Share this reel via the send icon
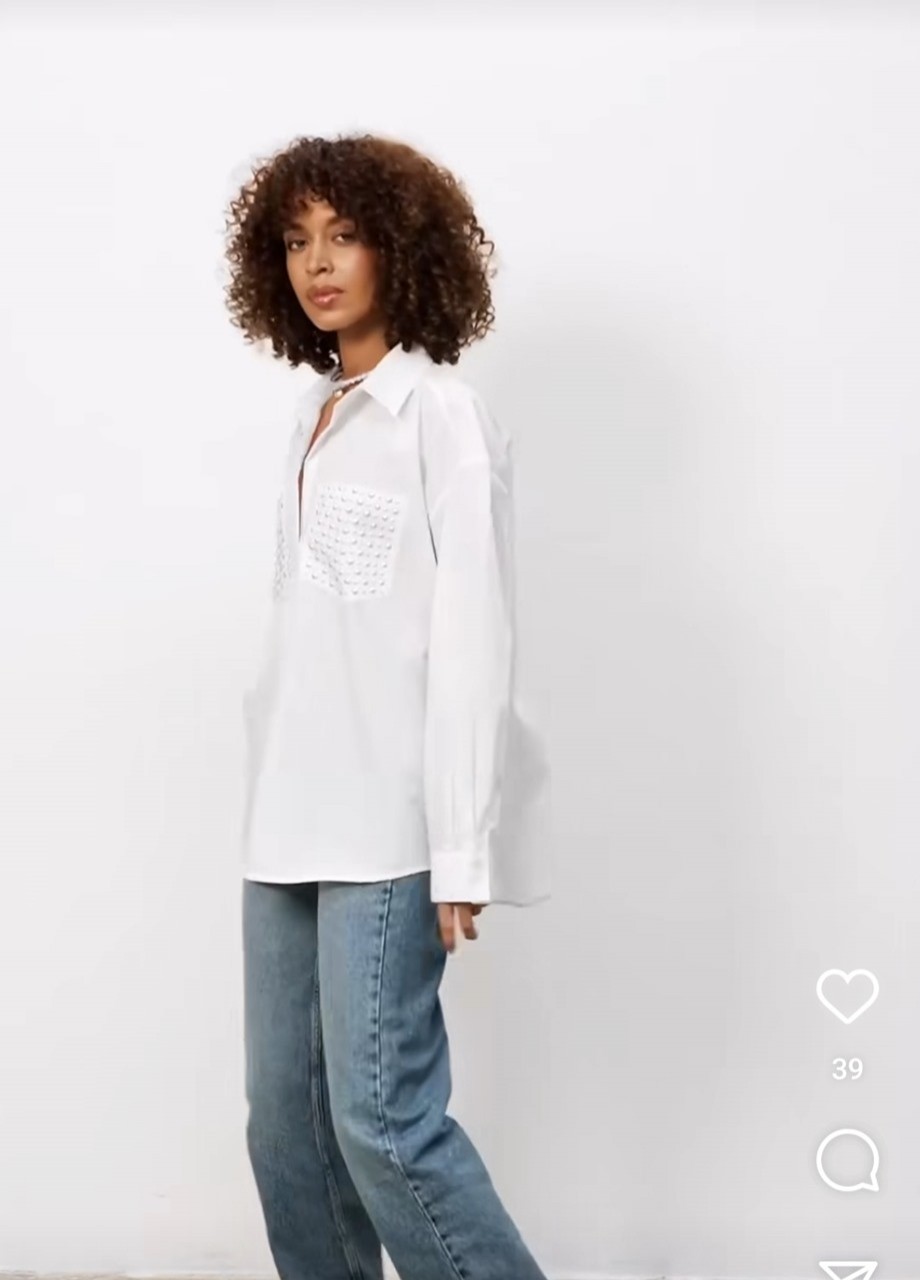The image size is (920, 1280). pos(847,1269)
